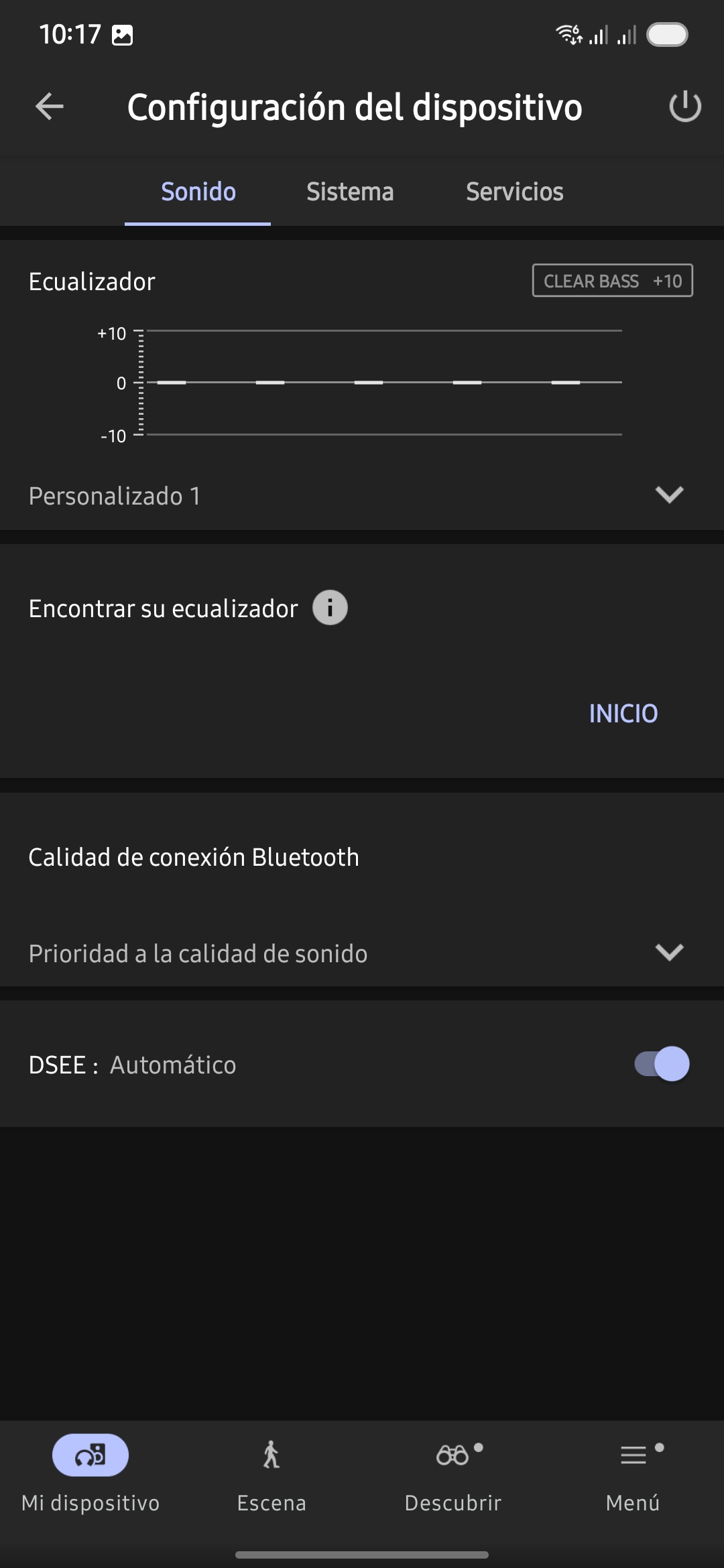This screenshot has height=1568, width=724.
Task: Open info about Encontrar su ecualizador
Action: tap(330, 608)
